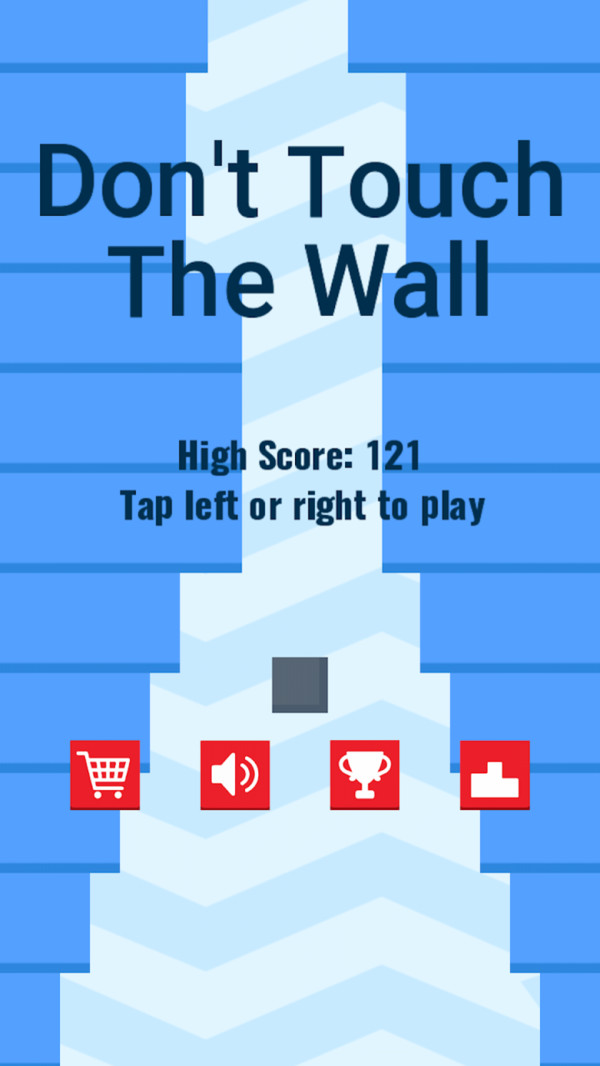This screenshot has width=600, height=1066.
Task: Open the achievements trophy
Action: (x=365, y=775)
